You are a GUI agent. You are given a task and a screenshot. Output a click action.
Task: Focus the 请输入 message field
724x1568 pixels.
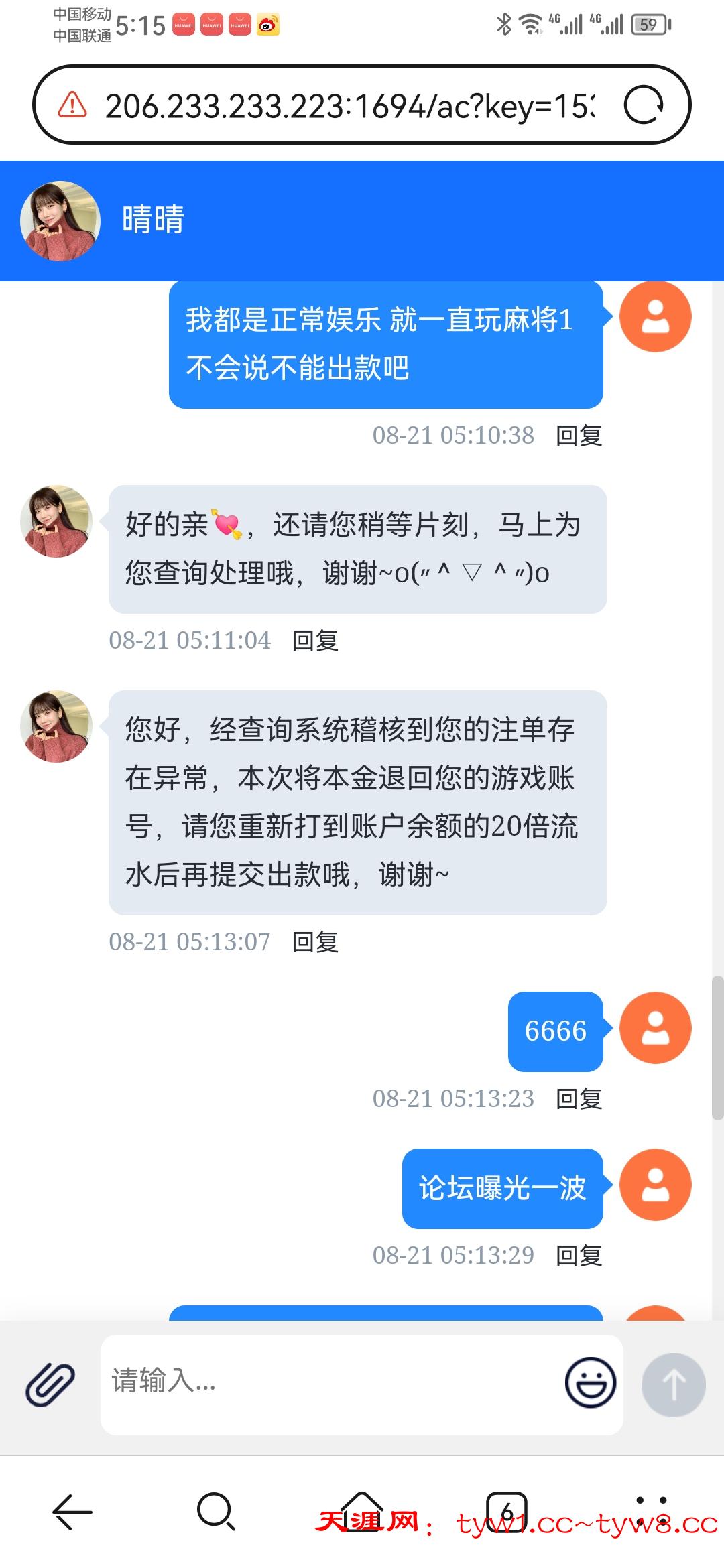click(x=328, y=1384)
